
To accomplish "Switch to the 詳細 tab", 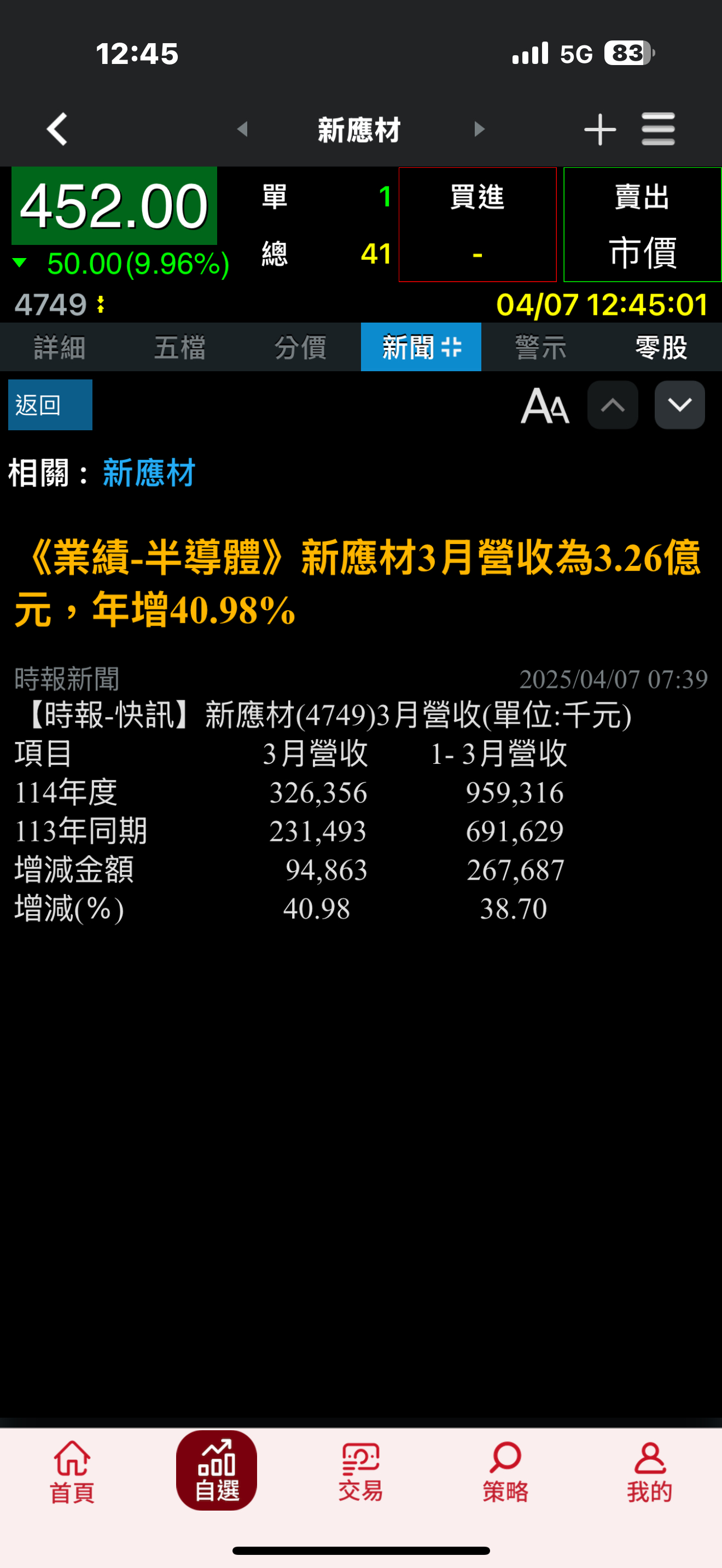I will 60,347.
